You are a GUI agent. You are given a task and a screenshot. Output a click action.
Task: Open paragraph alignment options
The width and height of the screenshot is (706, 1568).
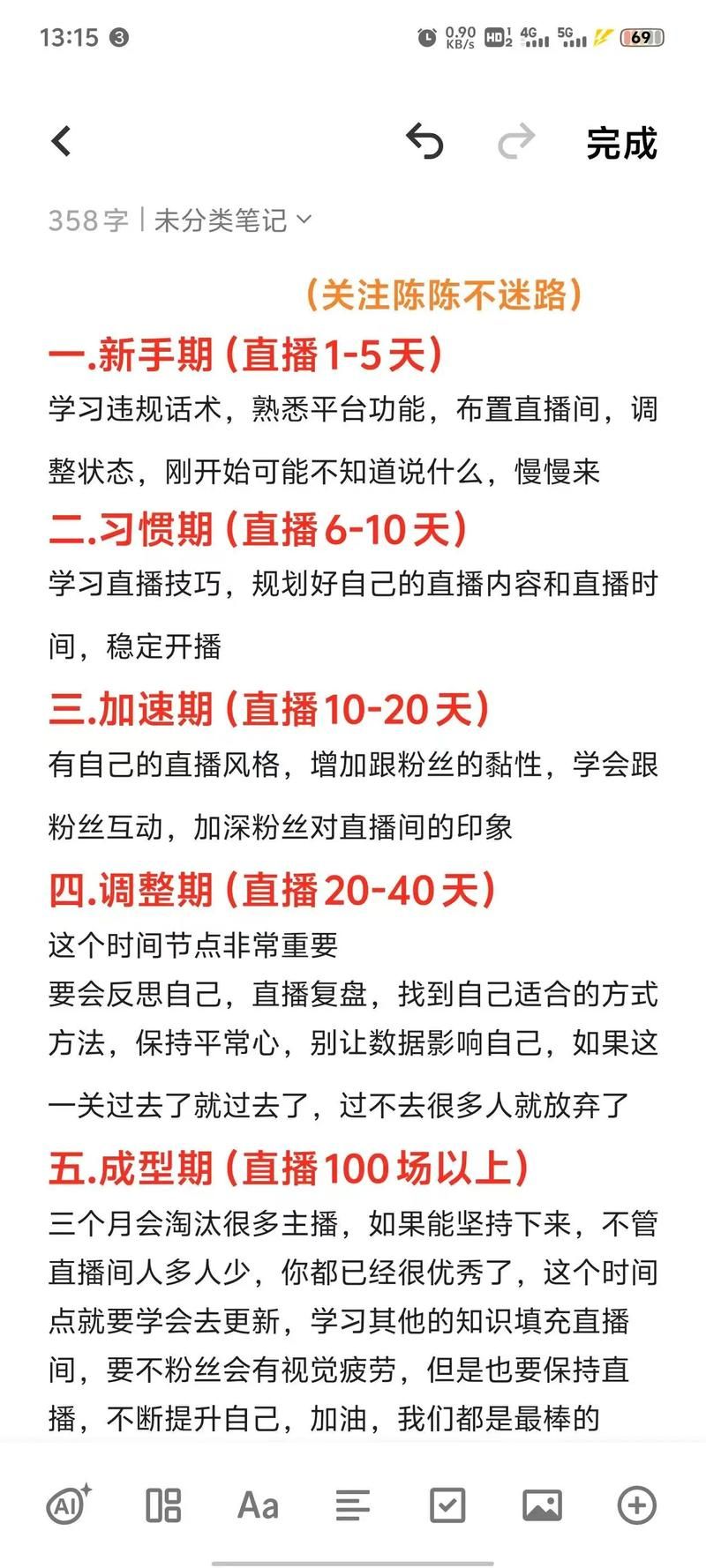point(353,1505)
